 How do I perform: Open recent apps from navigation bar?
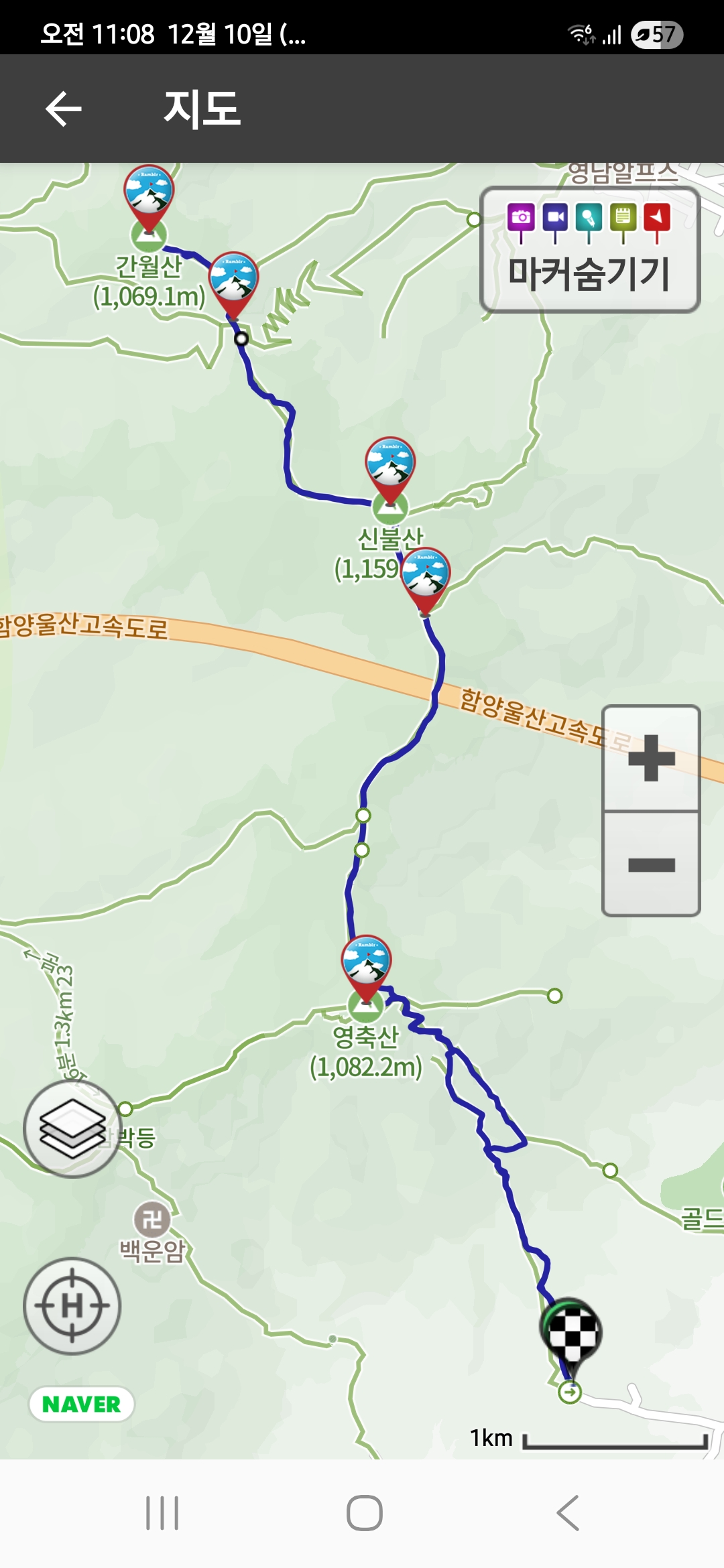[x=162, y=1513]
